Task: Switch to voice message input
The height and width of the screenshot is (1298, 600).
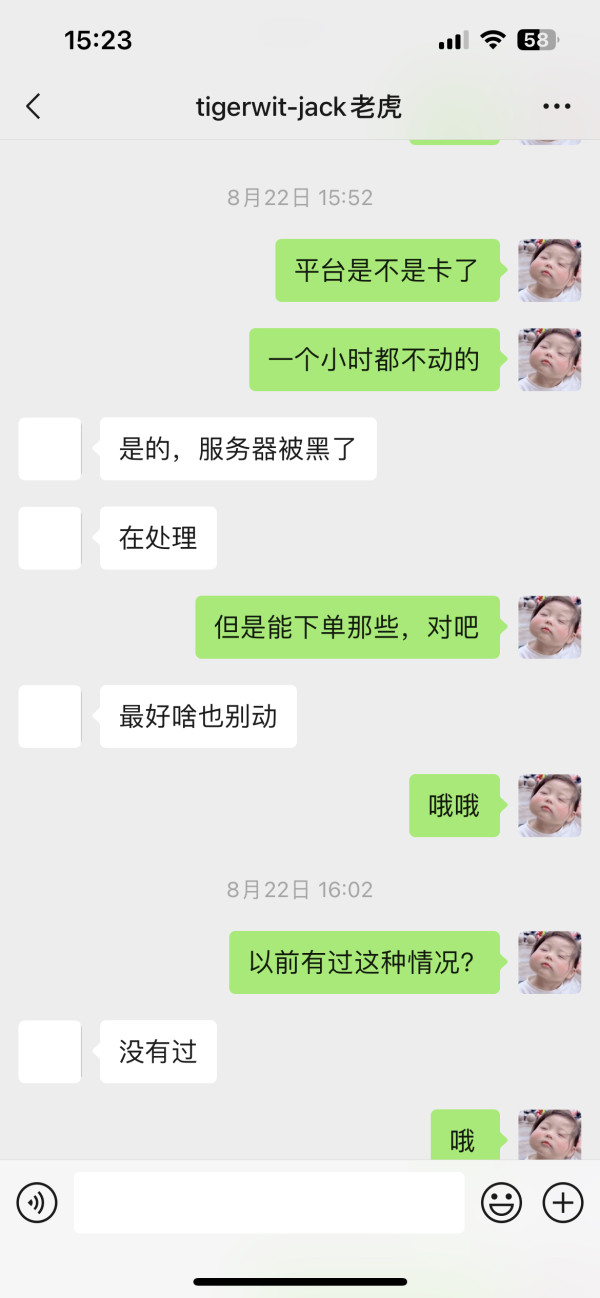Action: [x=37, y=1202]
